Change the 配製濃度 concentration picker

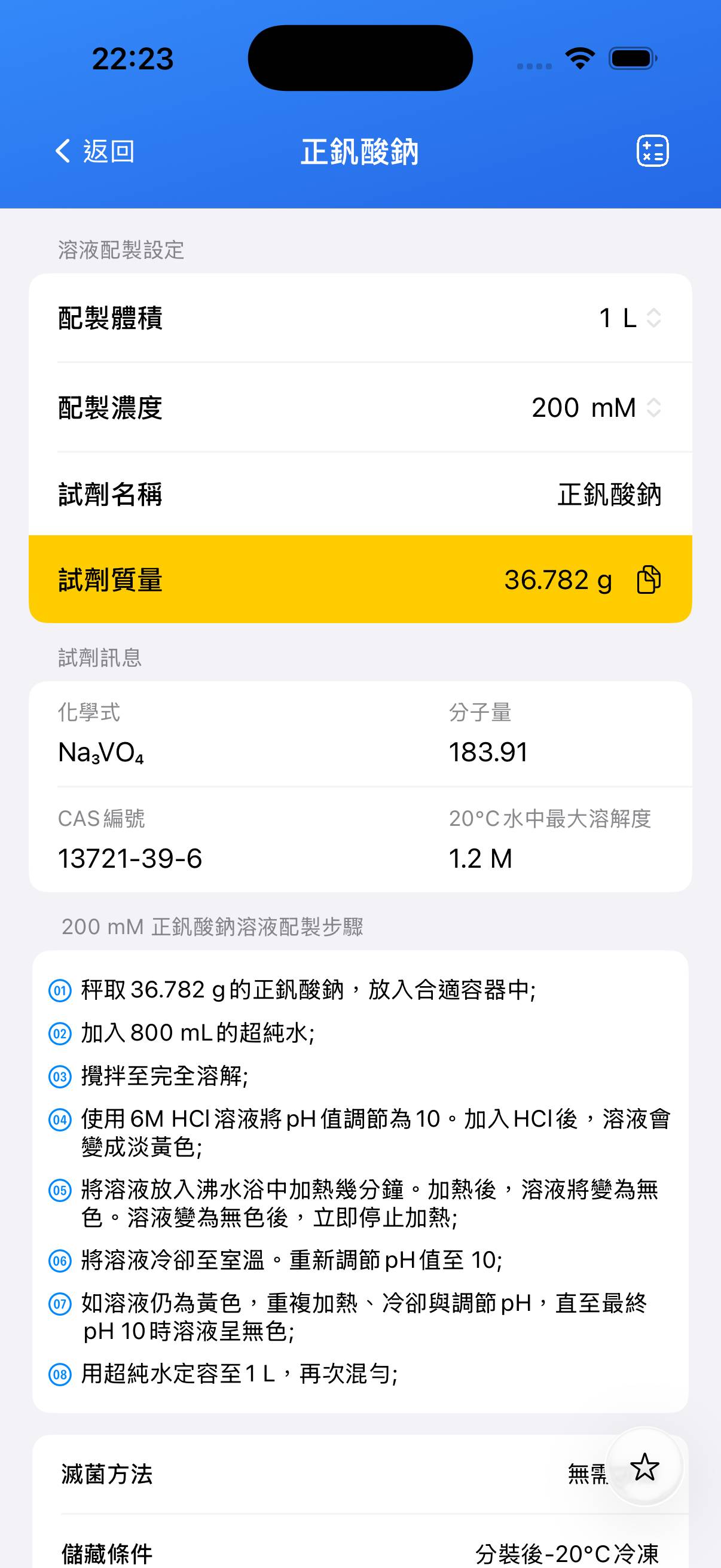pos(596,408)
